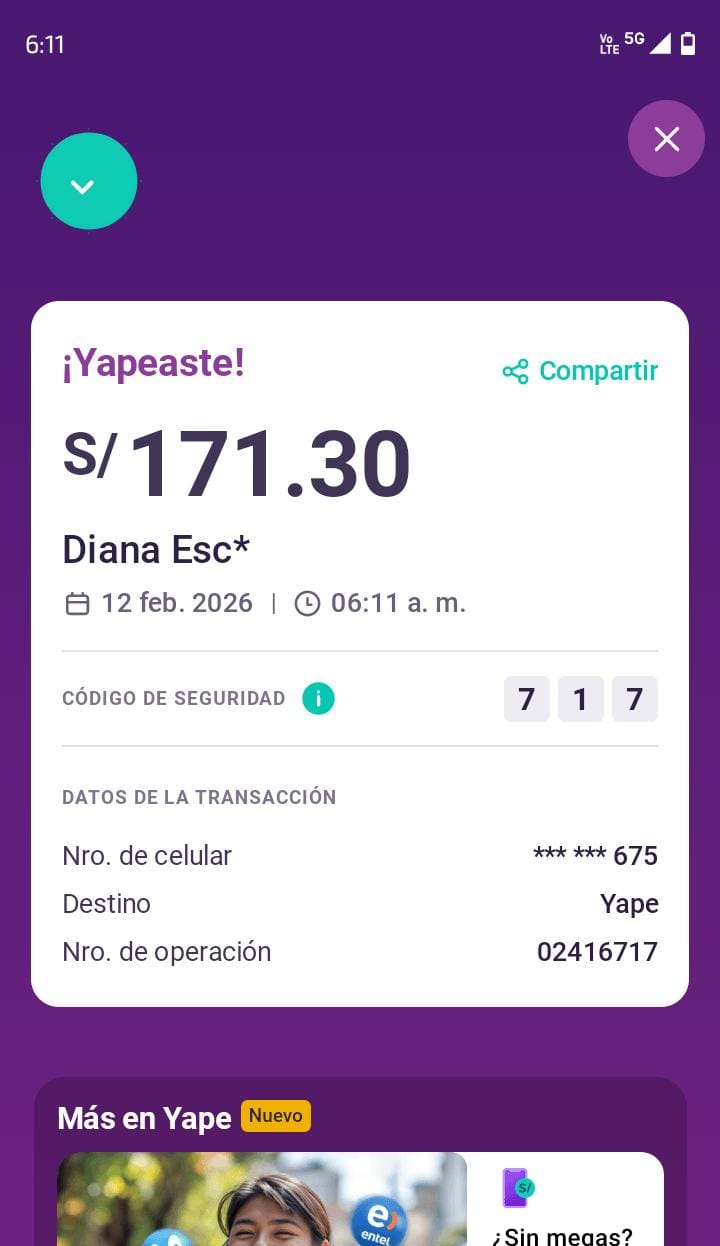Open the security code info icon
The width and height of the screenshot is (720, 1246).
click(318, 699)
